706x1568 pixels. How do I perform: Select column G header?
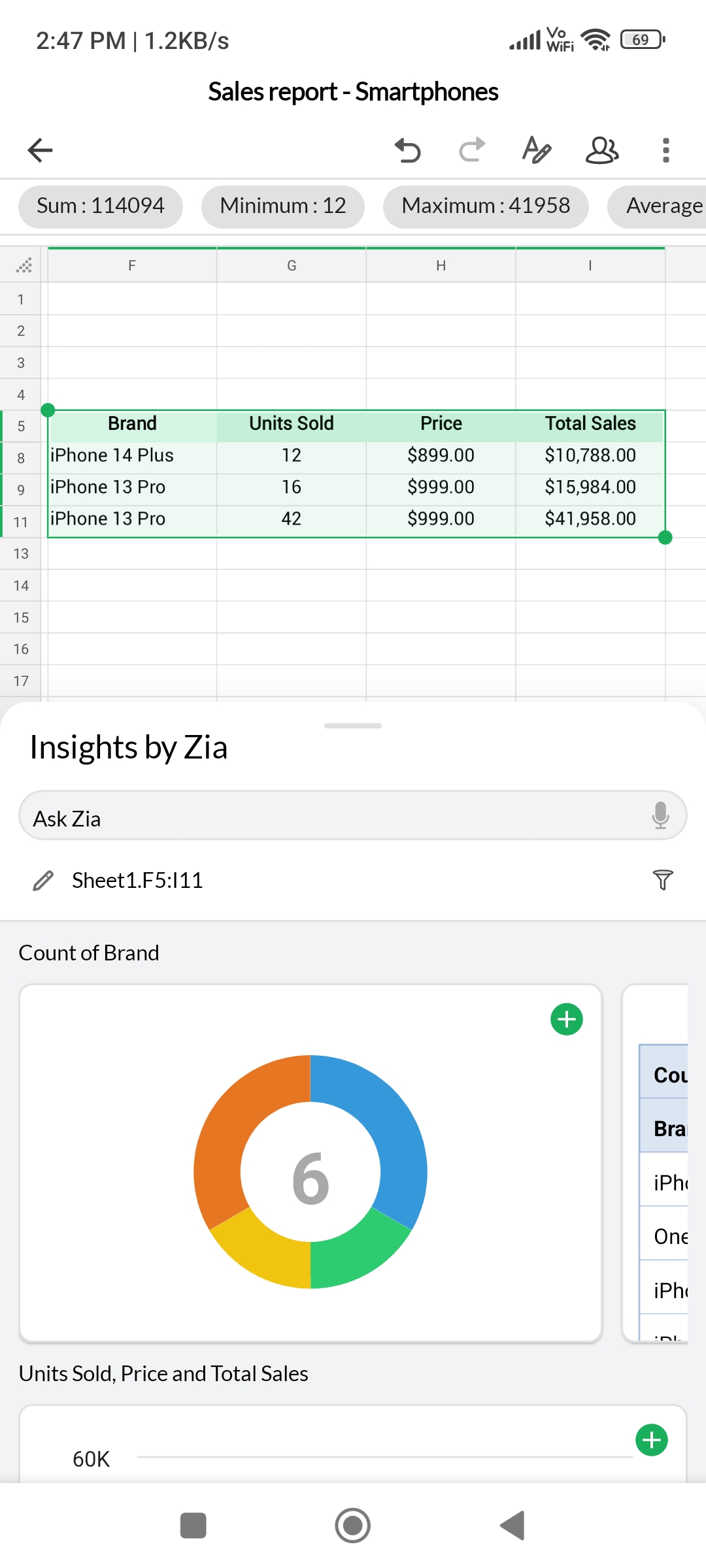[x=292, y=265]
